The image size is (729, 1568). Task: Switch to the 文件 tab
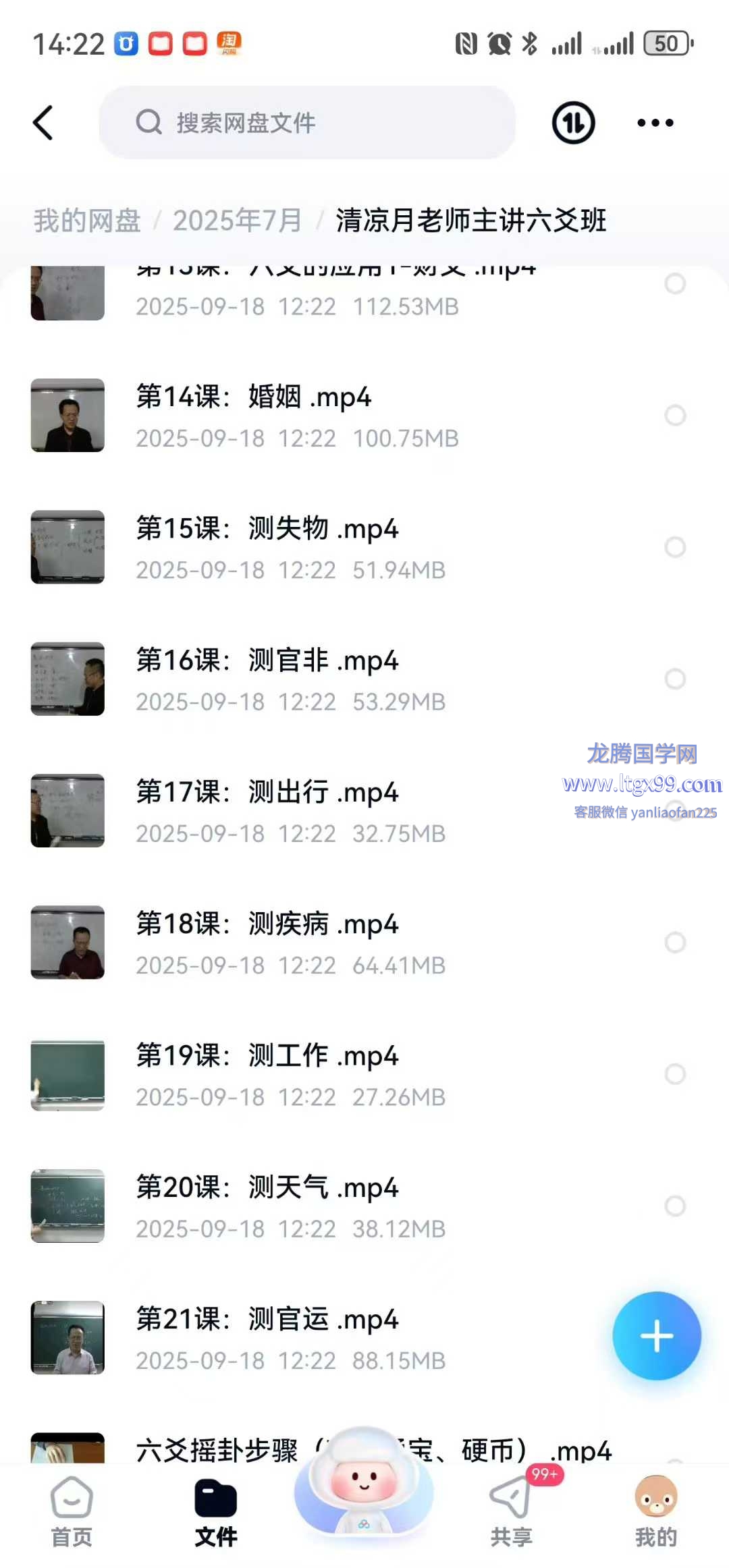[216, 1511]
